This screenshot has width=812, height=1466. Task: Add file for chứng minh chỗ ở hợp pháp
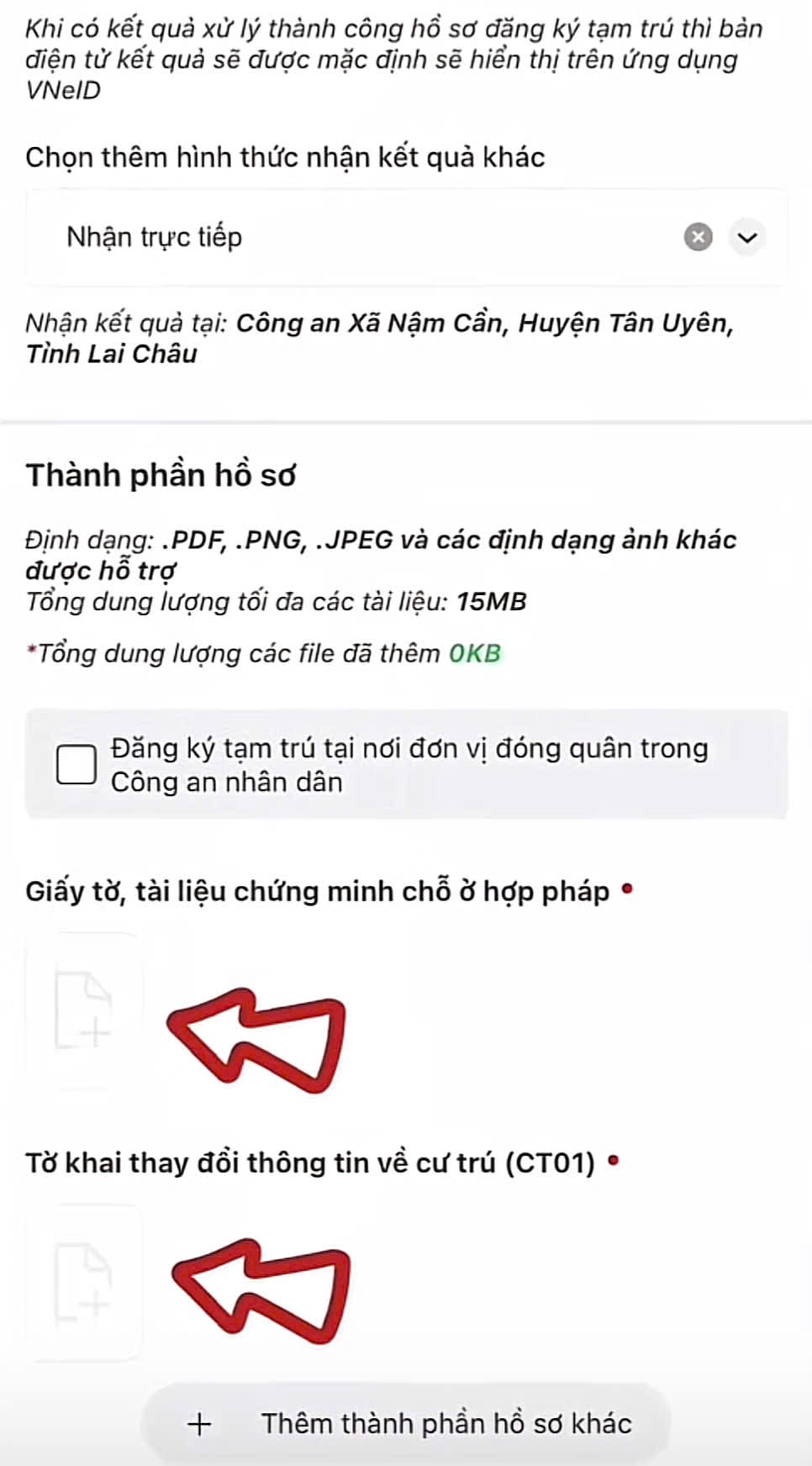coord(83,1010)
